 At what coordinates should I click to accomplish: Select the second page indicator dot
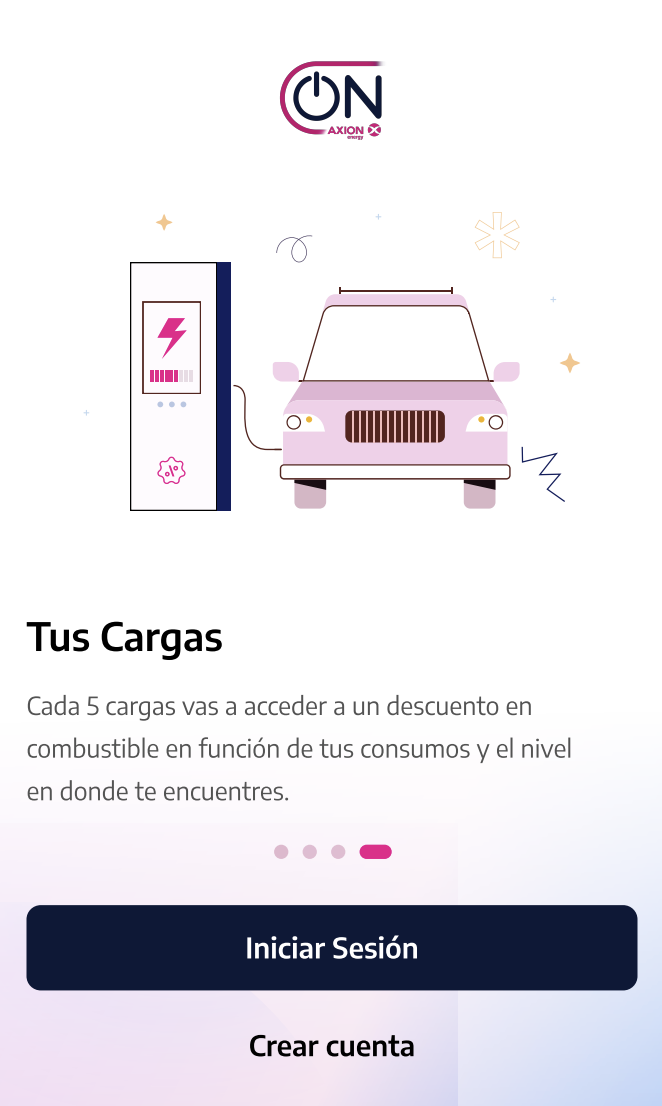(310, 852)
